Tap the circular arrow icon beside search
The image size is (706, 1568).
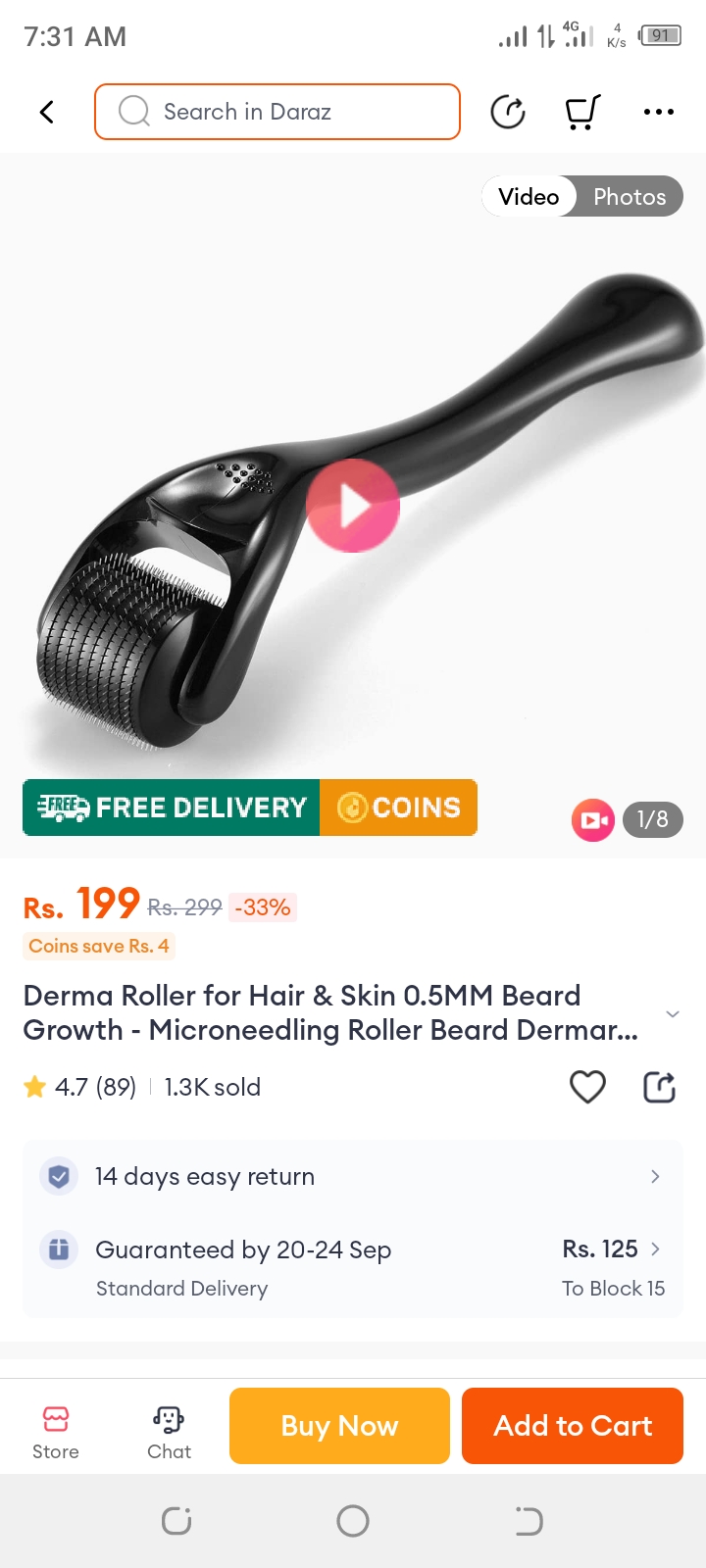[x=508, y=112]
